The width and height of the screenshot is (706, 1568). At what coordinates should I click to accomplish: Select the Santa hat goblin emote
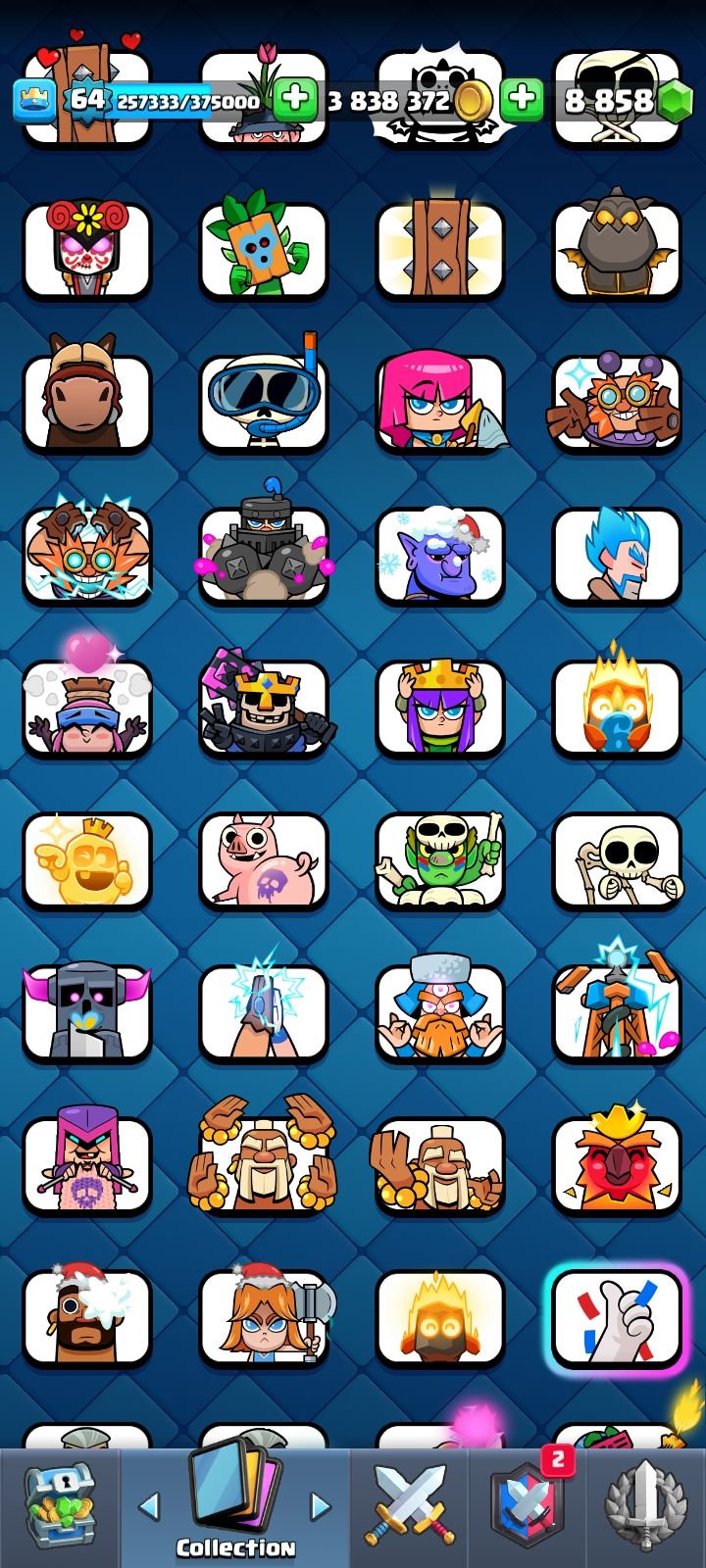pyautogui.click(x=439, y=556)
